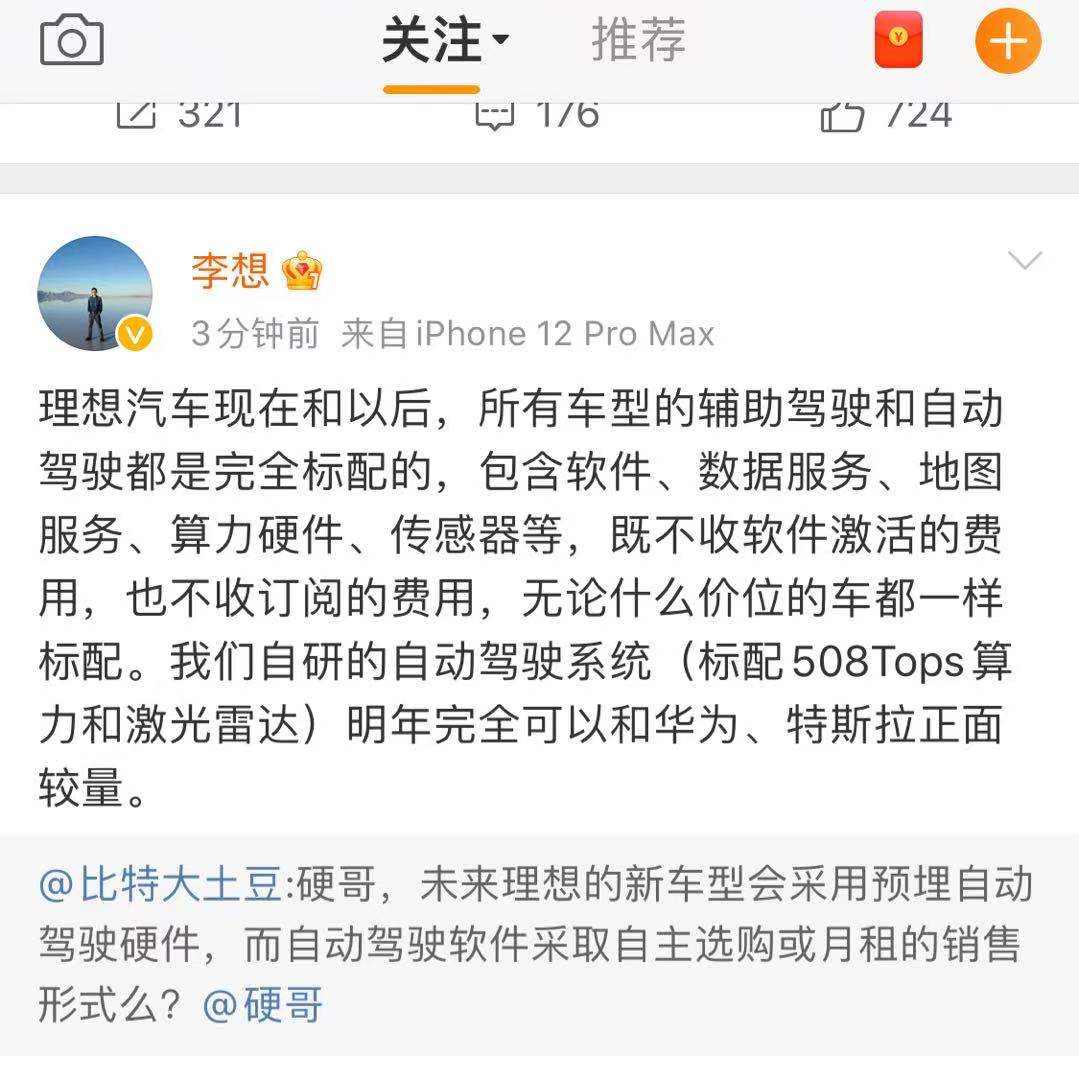This screenshot has width=1079, height=1082.
Task: Like the previous post with 724 likes
Action: pyautogui.click(x=886, y=116)
